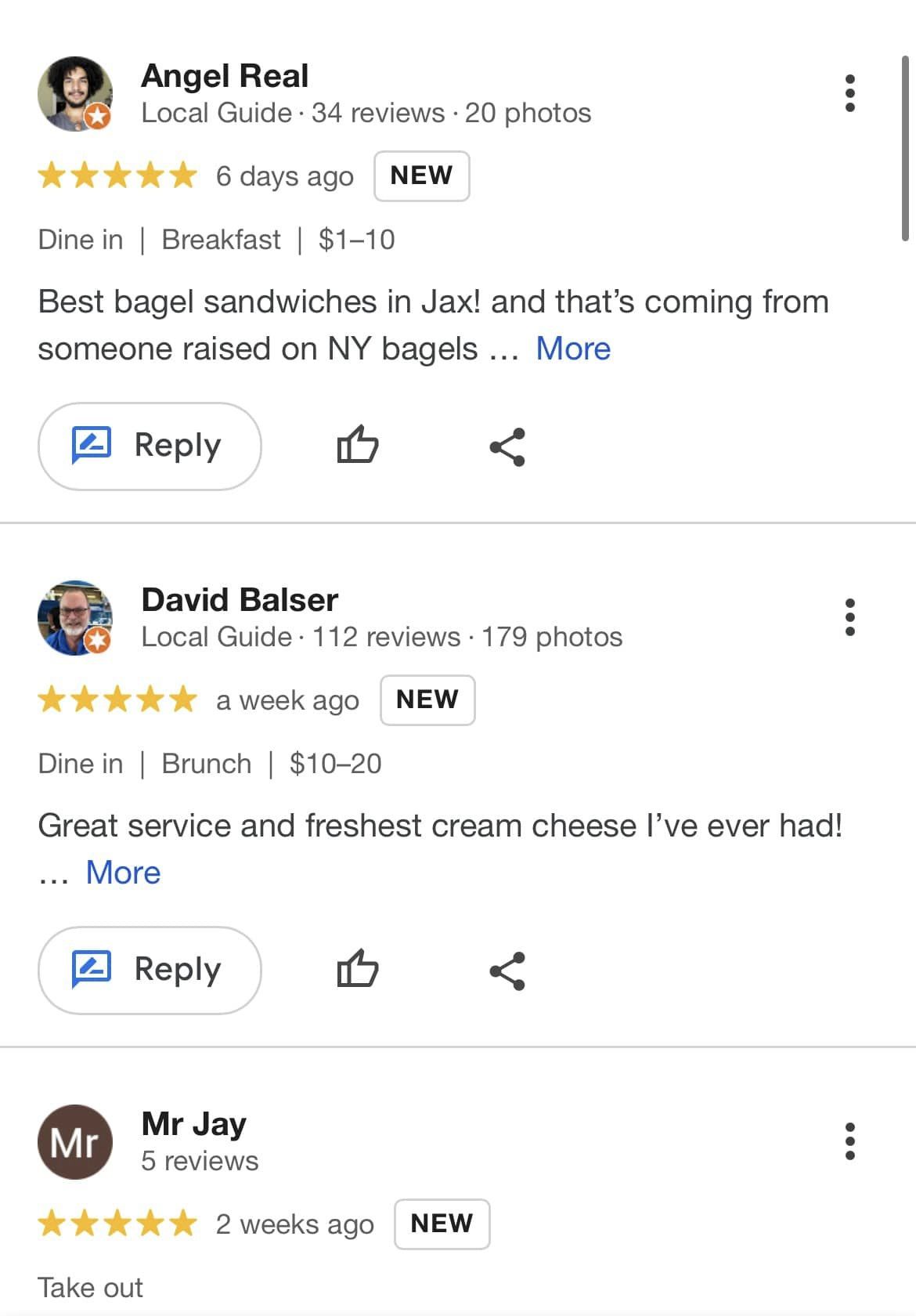The image size is (916, 1316).
Task: Reply to David Balser's review
Action: click(150, 971)
